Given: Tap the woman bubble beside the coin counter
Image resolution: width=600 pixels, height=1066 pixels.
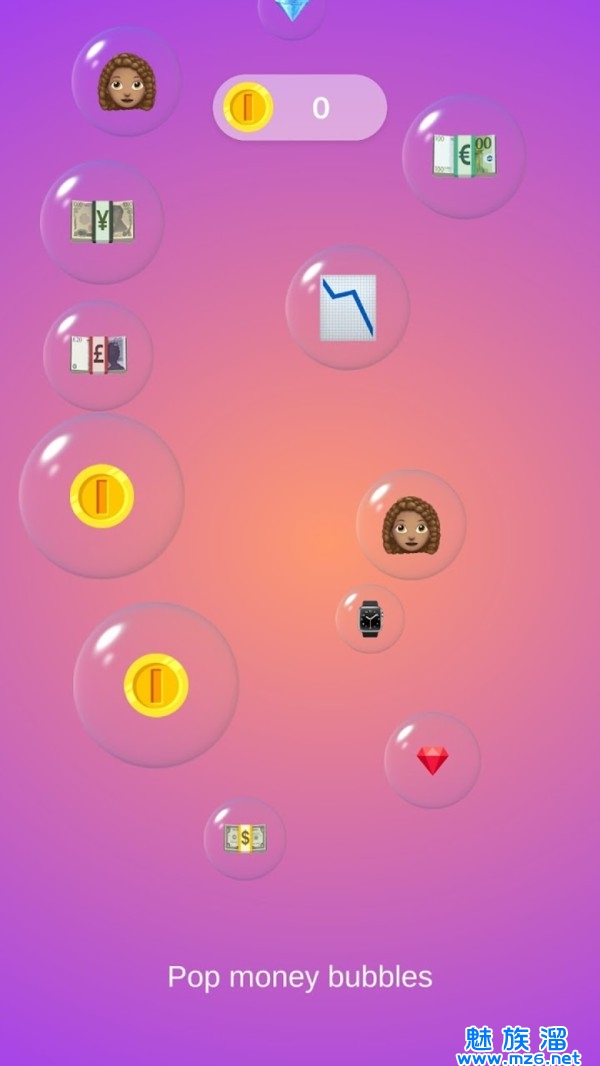Looking at the screenshot, I should pos(126,82).
